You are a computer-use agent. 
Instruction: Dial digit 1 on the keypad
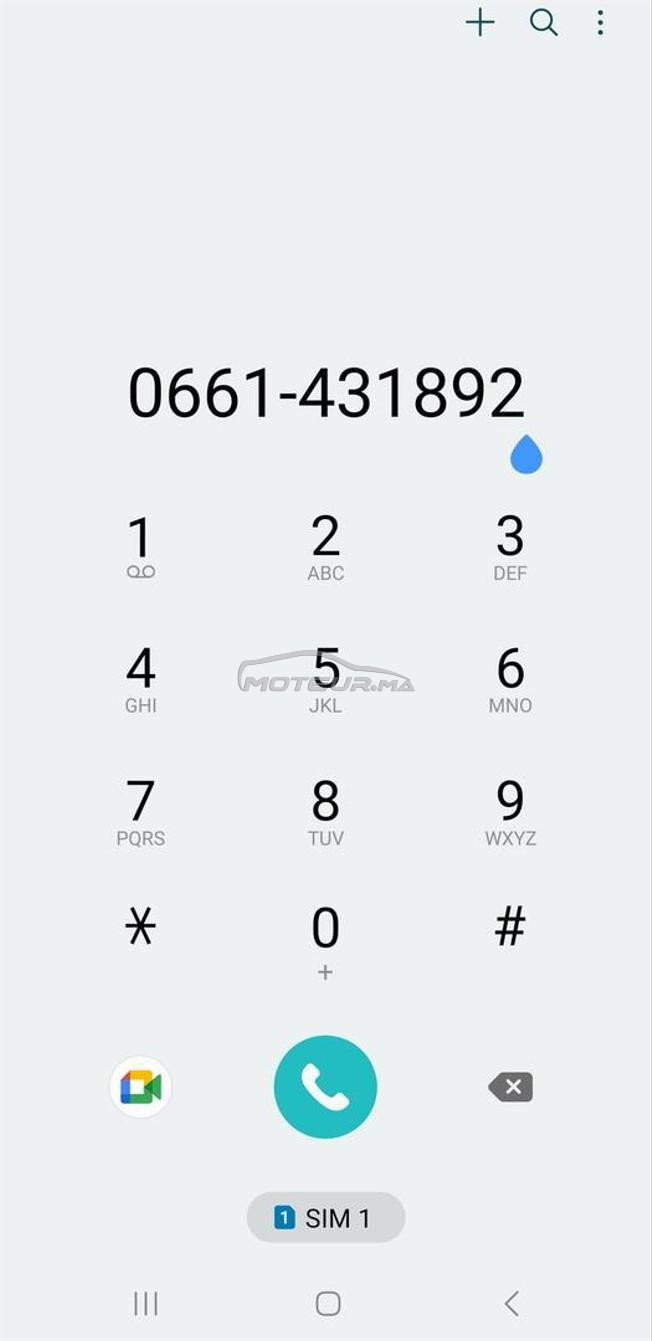tap(141, 547)
